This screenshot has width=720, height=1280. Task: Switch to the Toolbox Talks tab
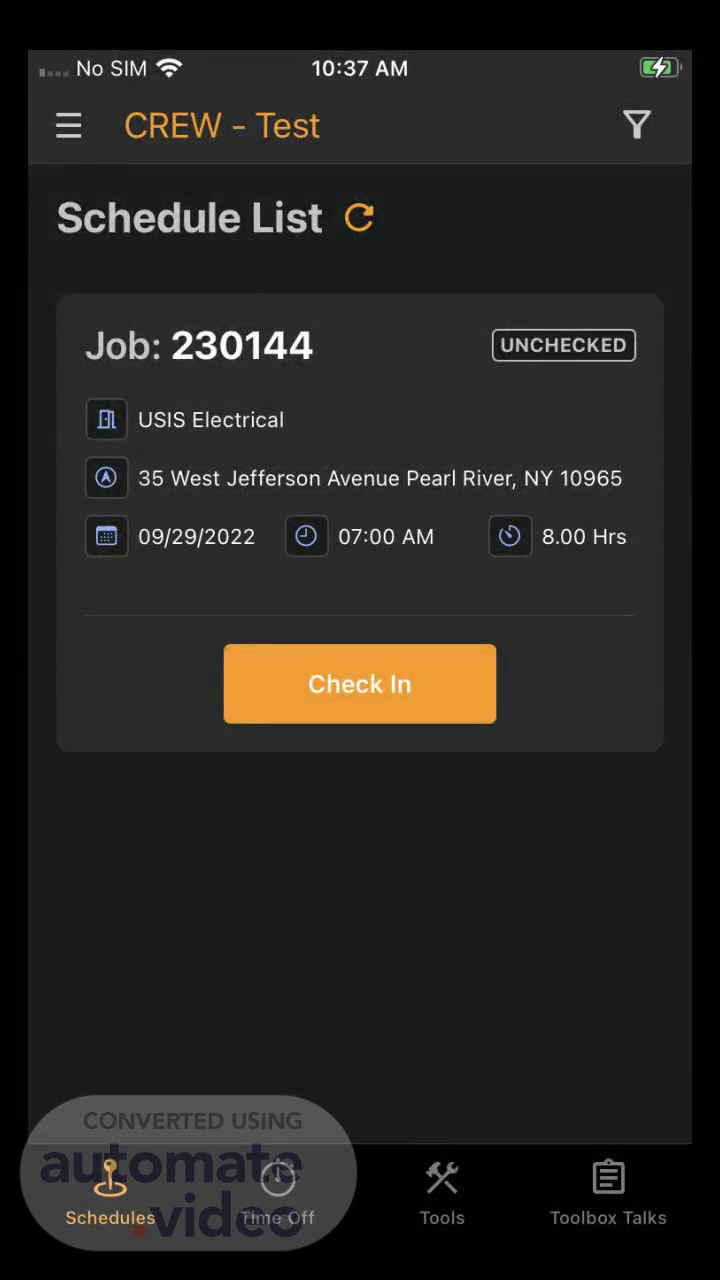608,1193
